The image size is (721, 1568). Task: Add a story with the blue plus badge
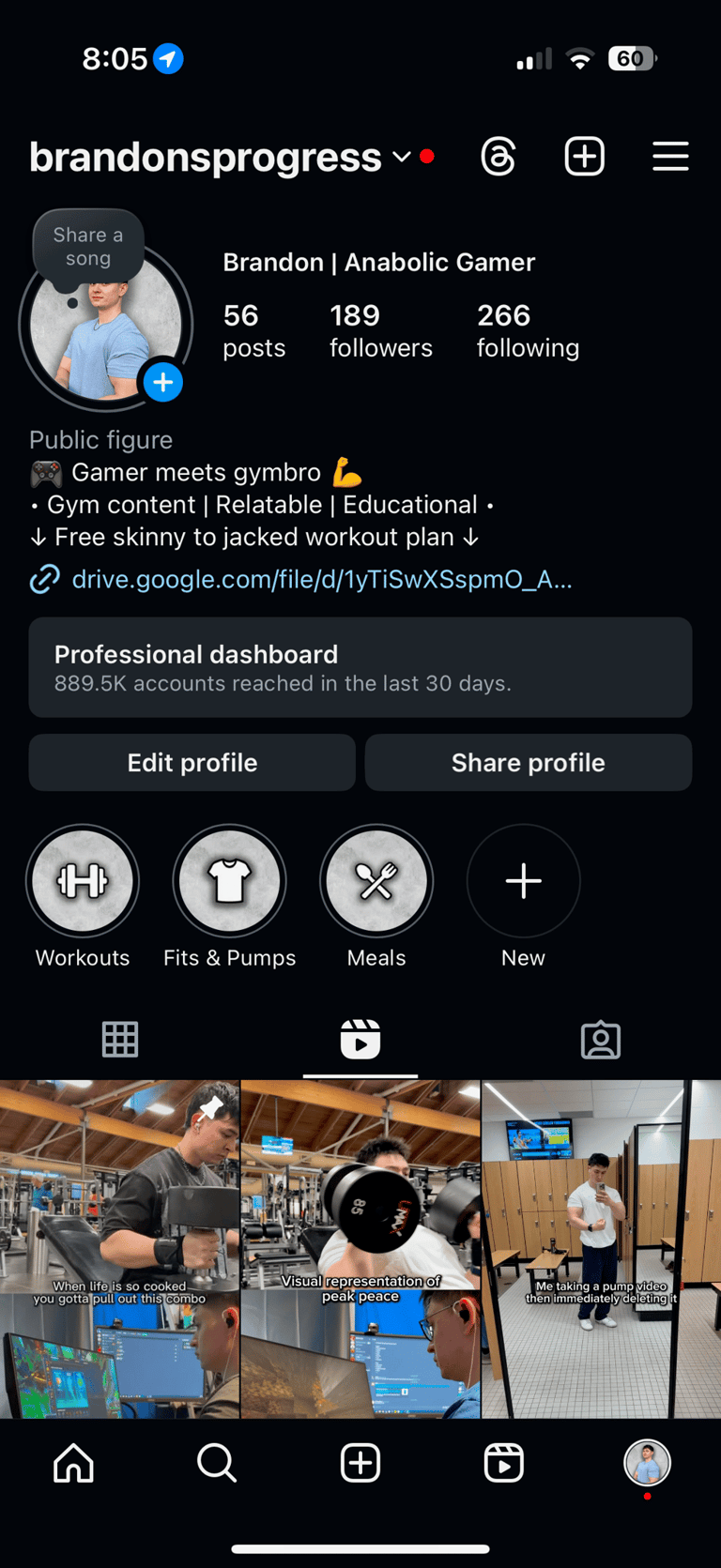(x=163, y=383)
